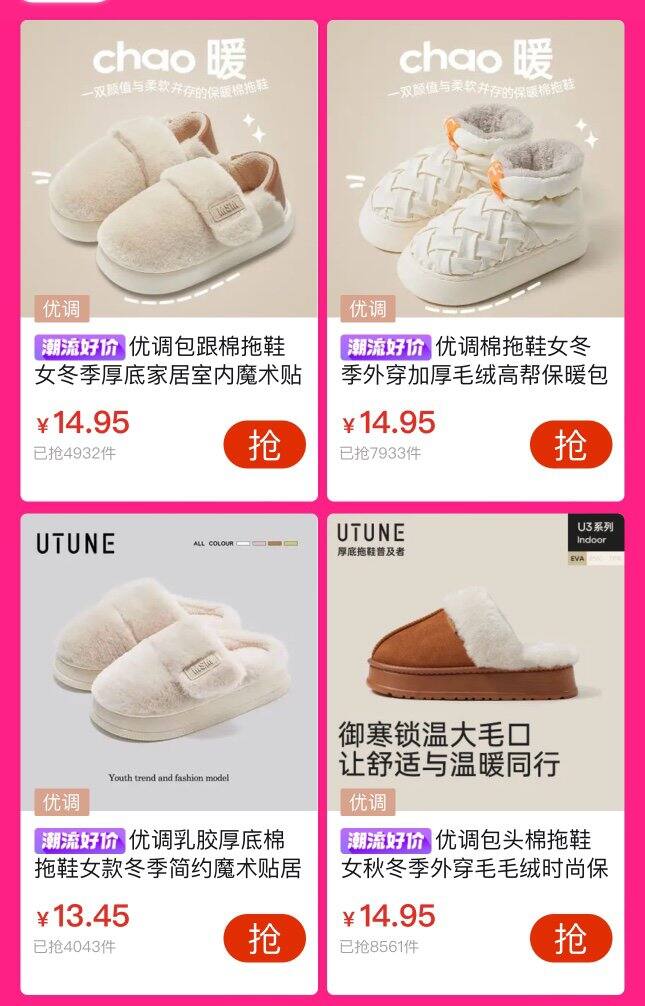Viewport: 645px width, 1006px height.
Task: Grab the deal with 已抢7933件
Action: 570,444
